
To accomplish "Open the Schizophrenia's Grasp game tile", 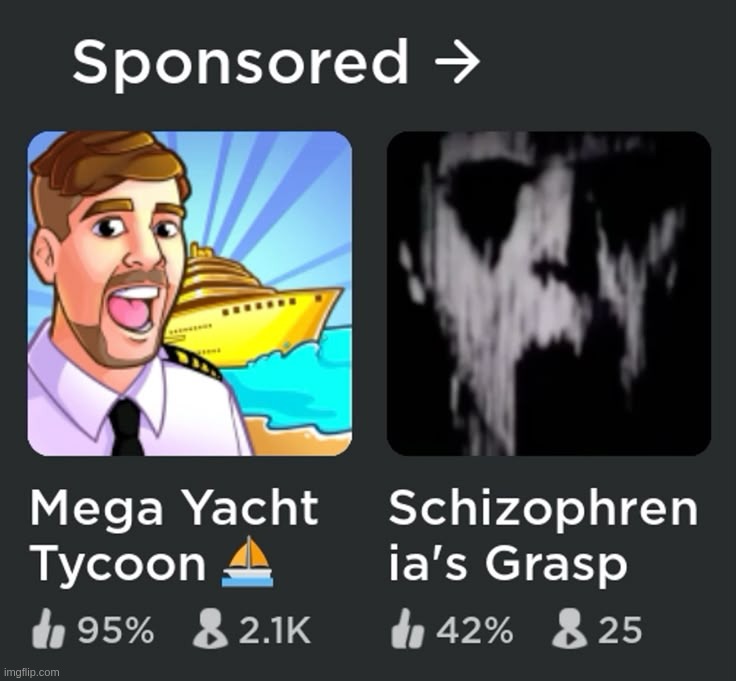I will coord(548,294).
